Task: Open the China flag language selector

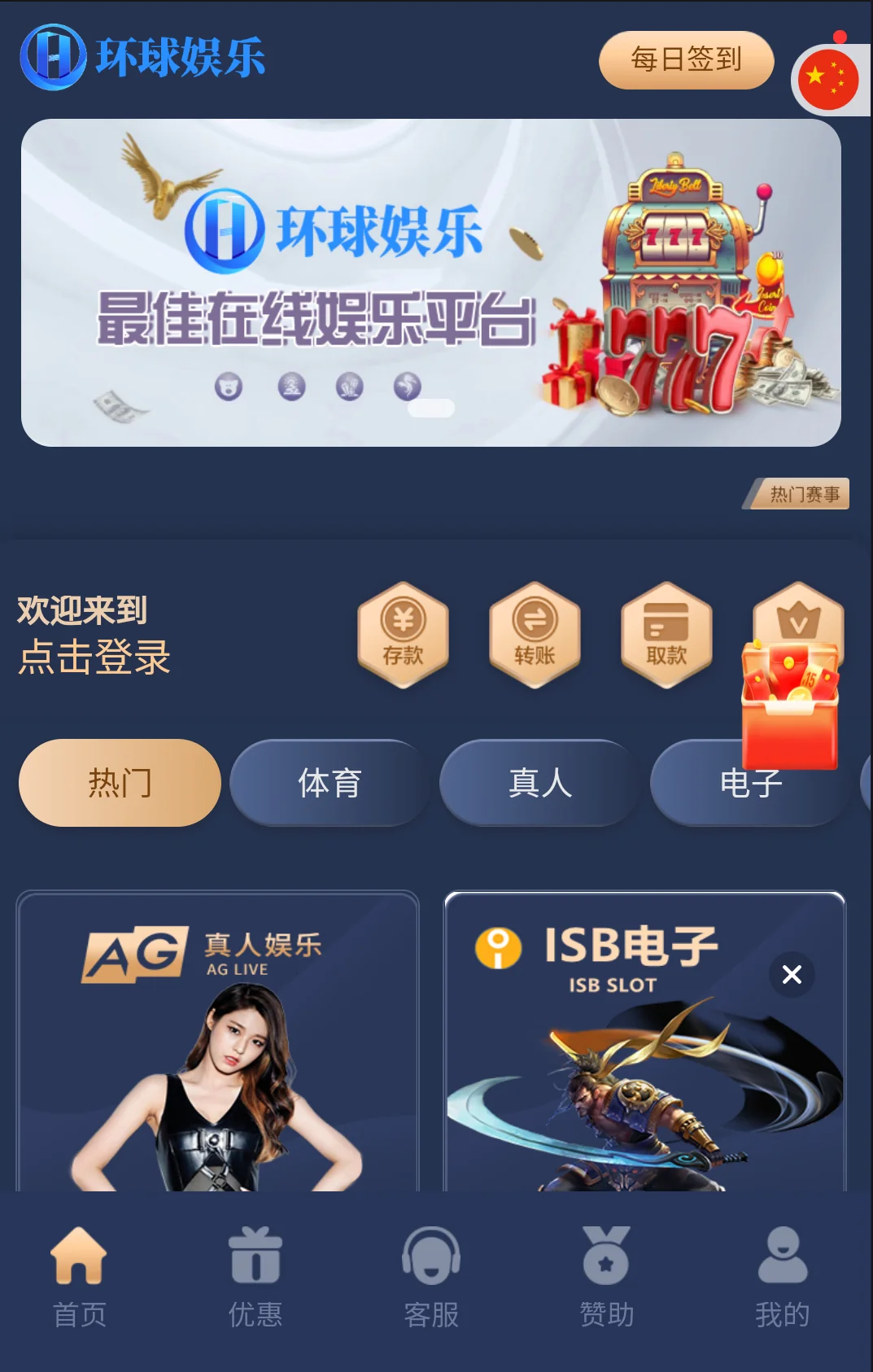Action: coord(828,80)
